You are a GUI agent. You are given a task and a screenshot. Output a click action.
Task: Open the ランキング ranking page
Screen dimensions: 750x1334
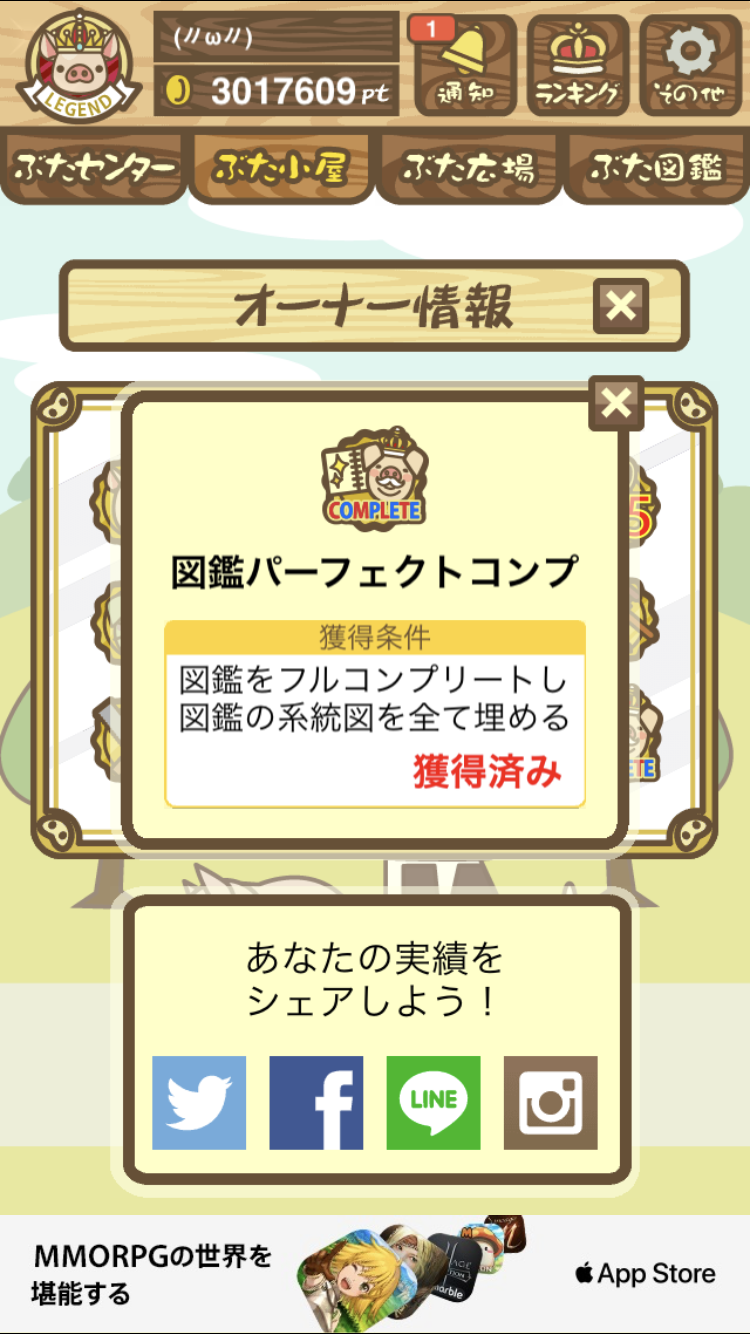tap(578, 65)
